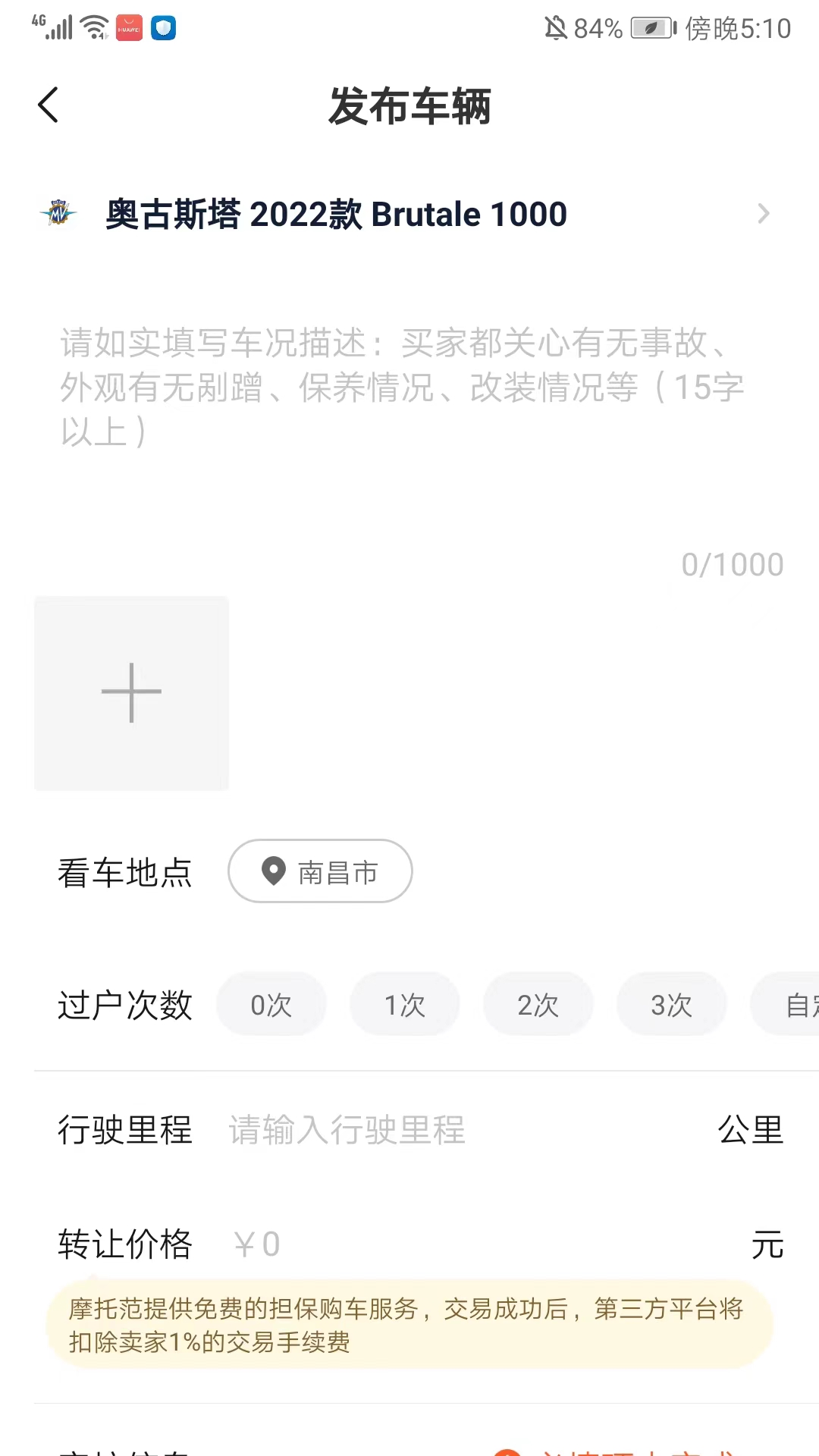Tap the plus icon to add vehicle photos
Screen dimensions: 819x1456
[x=130, y=692]
